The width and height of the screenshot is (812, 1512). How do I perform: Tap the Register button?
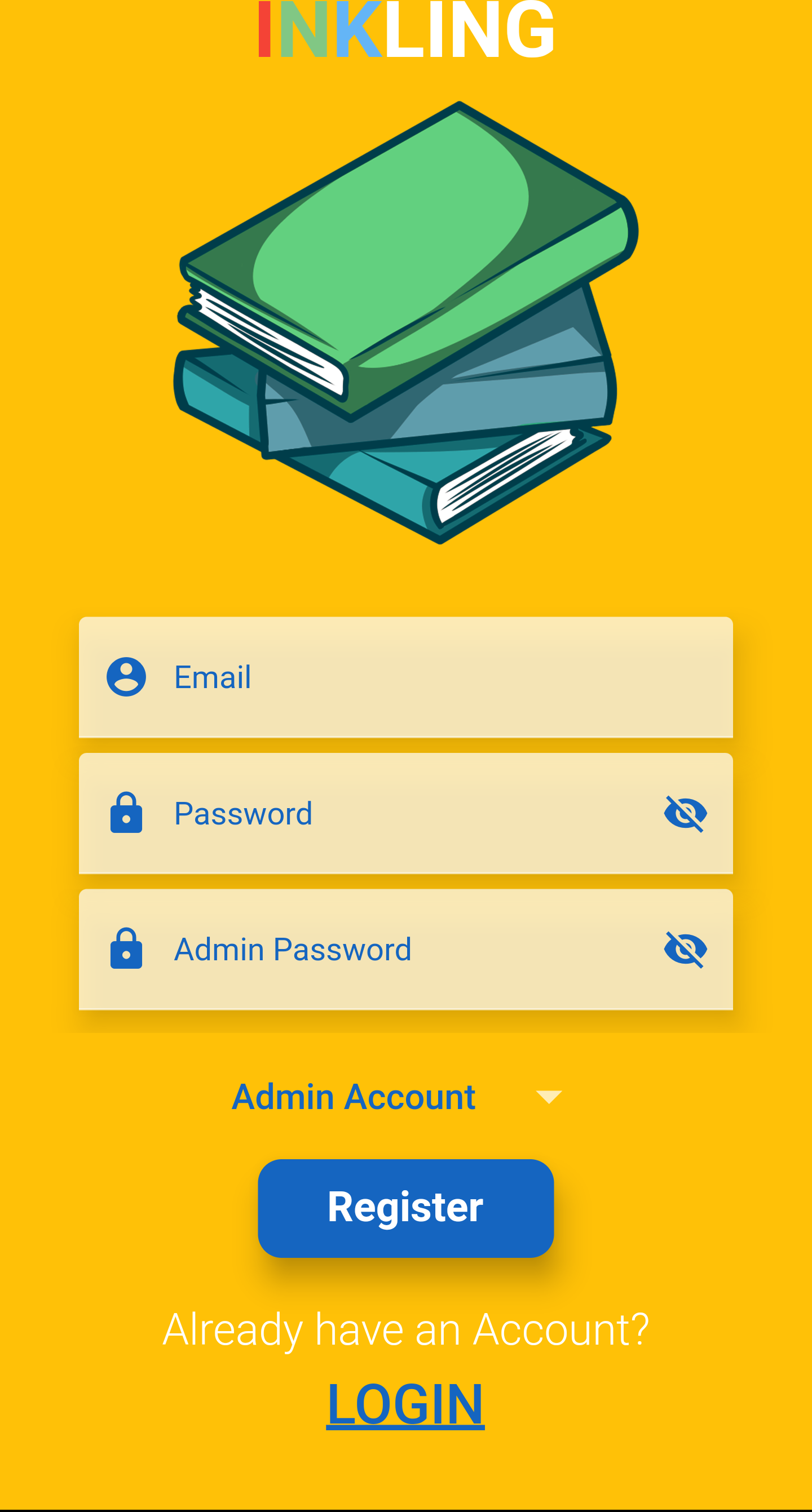405,1207
